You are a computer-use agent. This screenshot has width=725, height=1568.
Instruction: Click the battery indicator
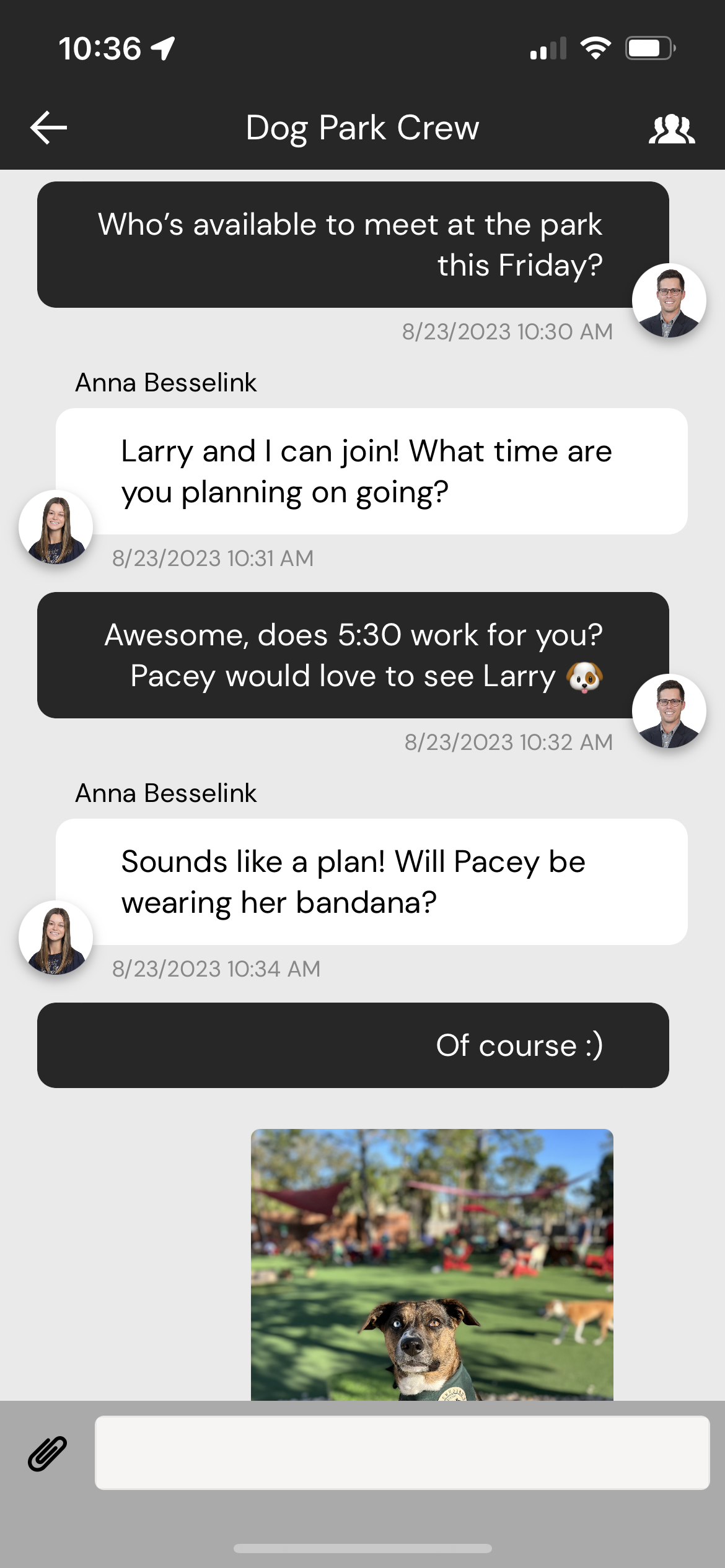tap(649, 48)
